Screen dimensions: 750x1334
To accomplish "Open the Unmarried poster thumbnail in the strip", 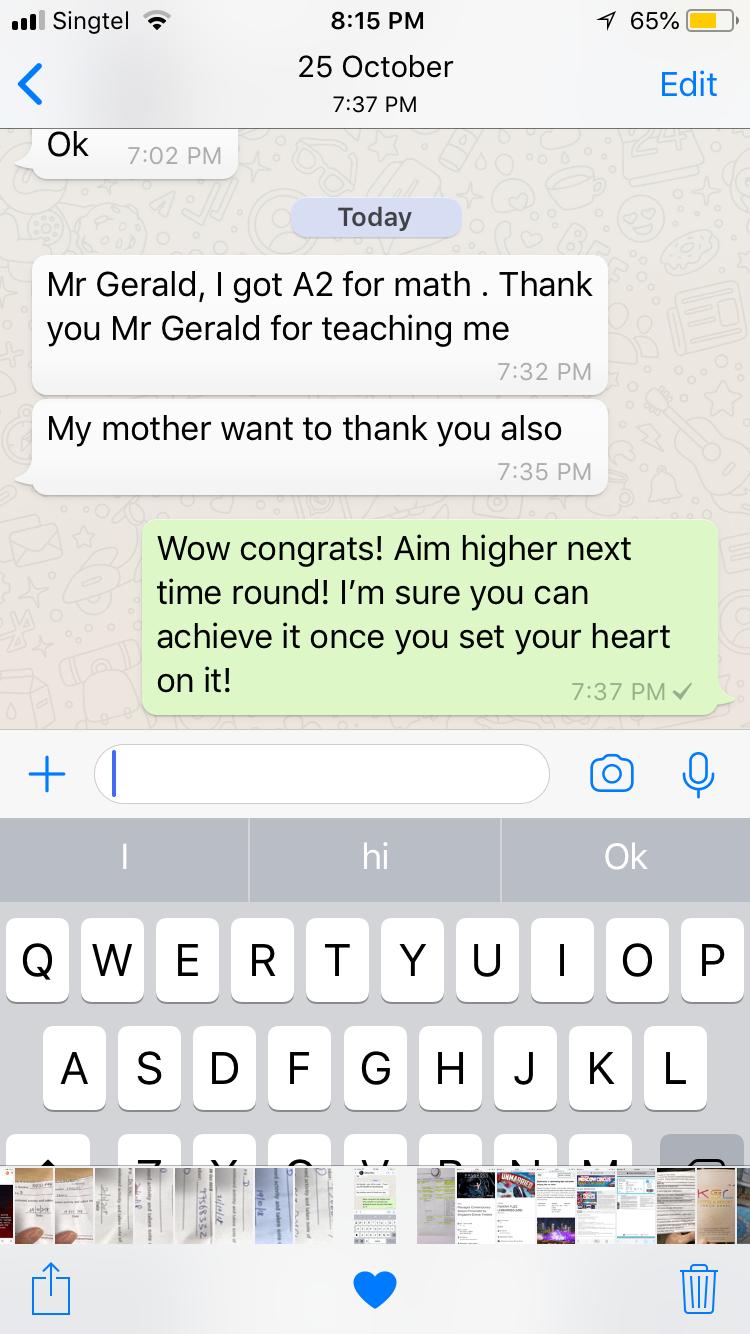I will pos(517,1205).
